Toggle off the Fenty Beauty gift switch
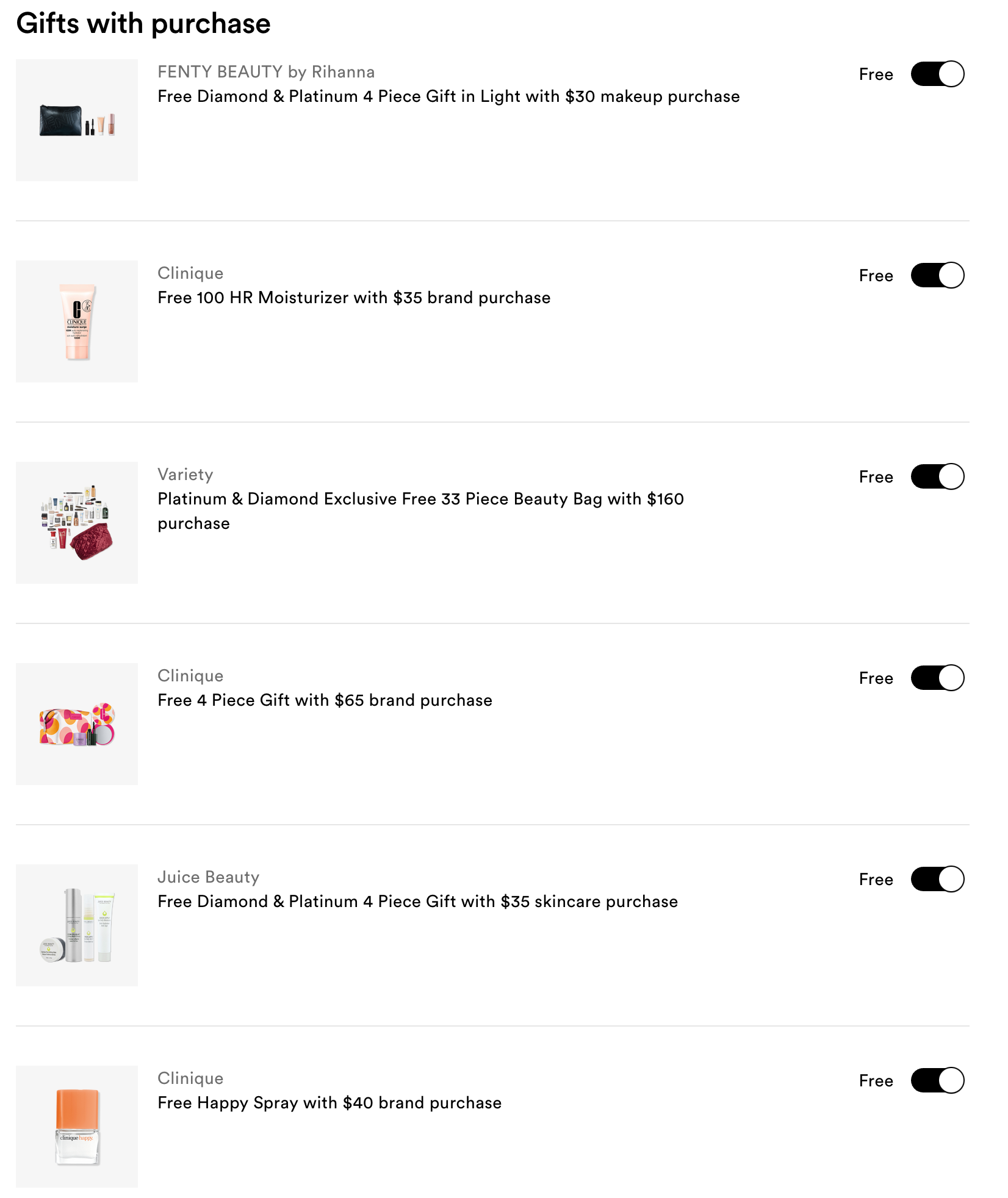This screenshot has width=1008, height=1198. click(x=937, y=74)
